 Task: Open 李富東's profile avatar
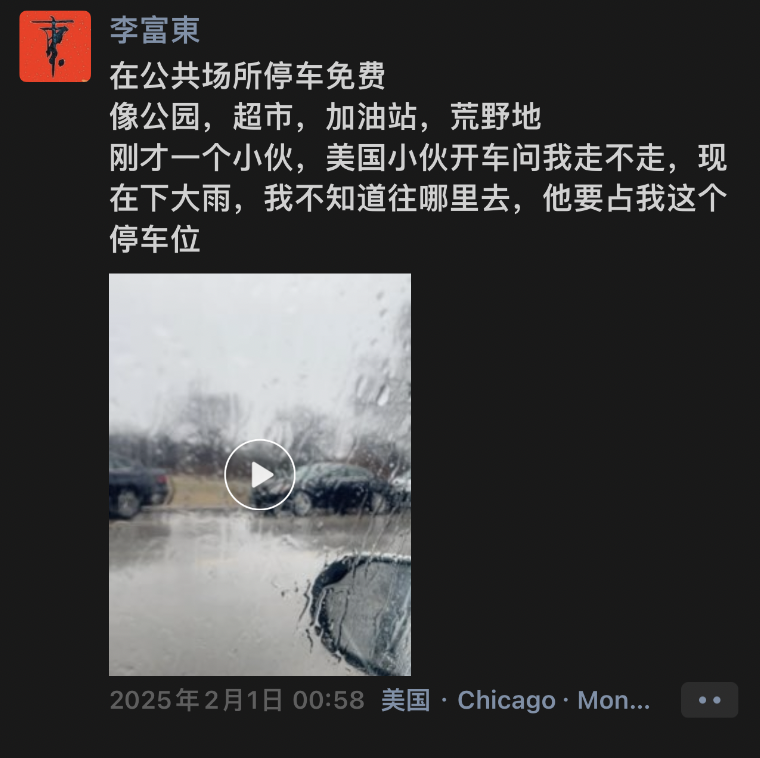[x=55, y=46]
